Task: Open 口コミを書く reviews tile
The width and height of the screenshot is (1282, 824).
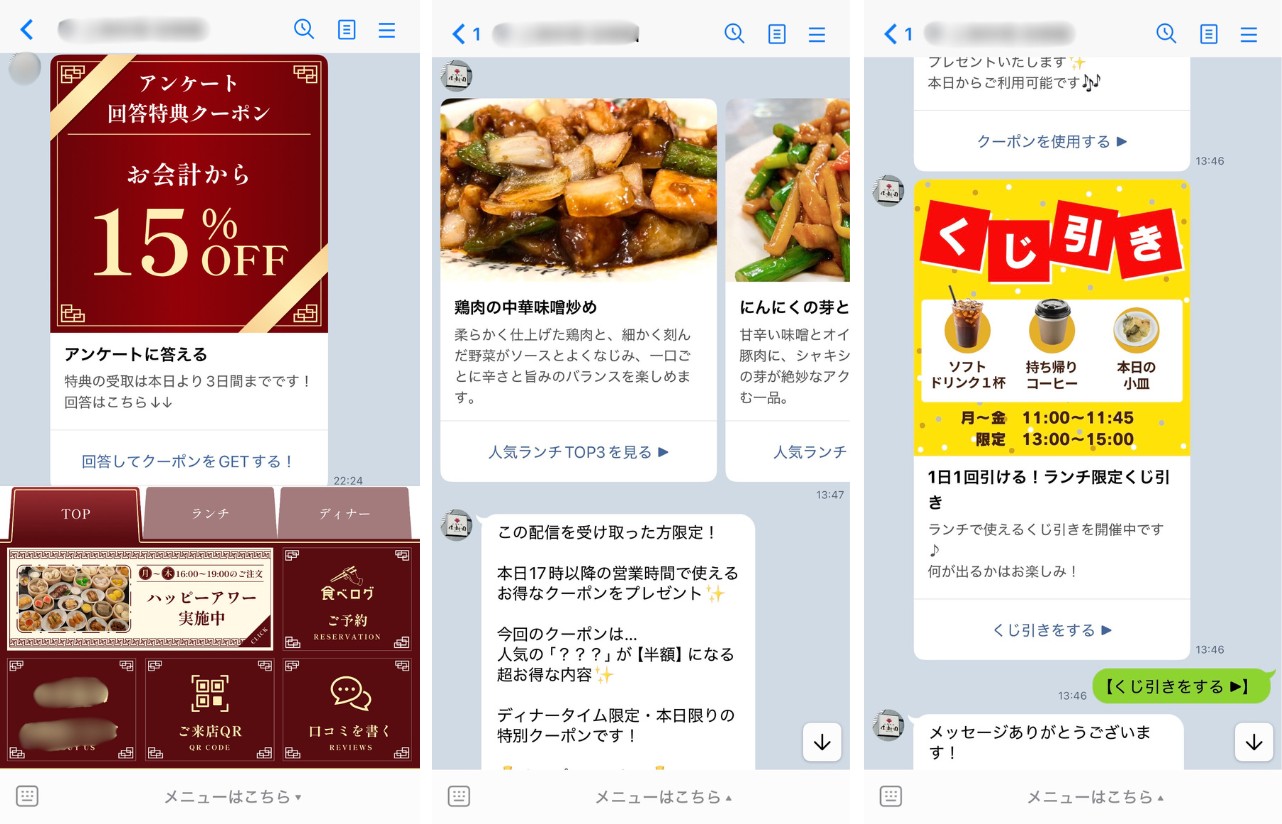Action: pyautogui.click(x=347, y=710)
